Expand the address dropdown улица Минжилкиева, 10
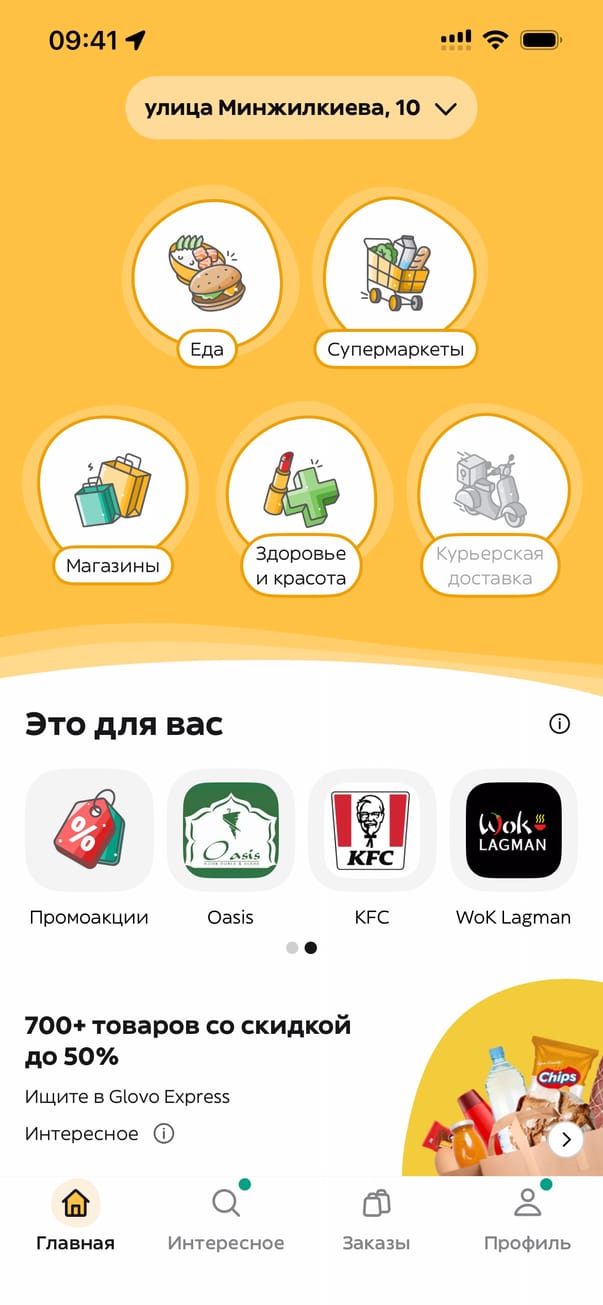Viewport: 603px width, 1305px height. [301, 108]
